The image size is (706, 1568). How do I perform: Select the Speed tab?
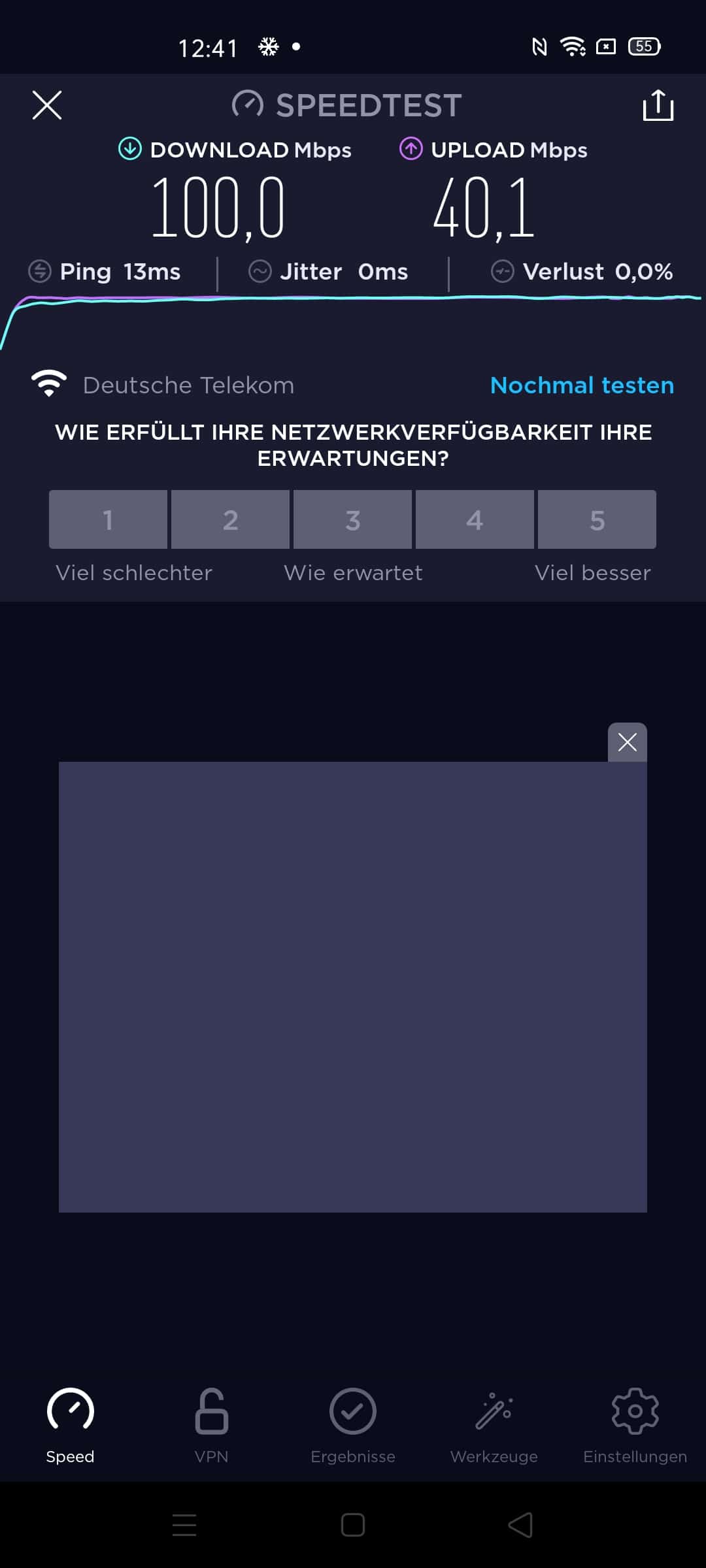pyautogui.click(x=71, y=1426)
